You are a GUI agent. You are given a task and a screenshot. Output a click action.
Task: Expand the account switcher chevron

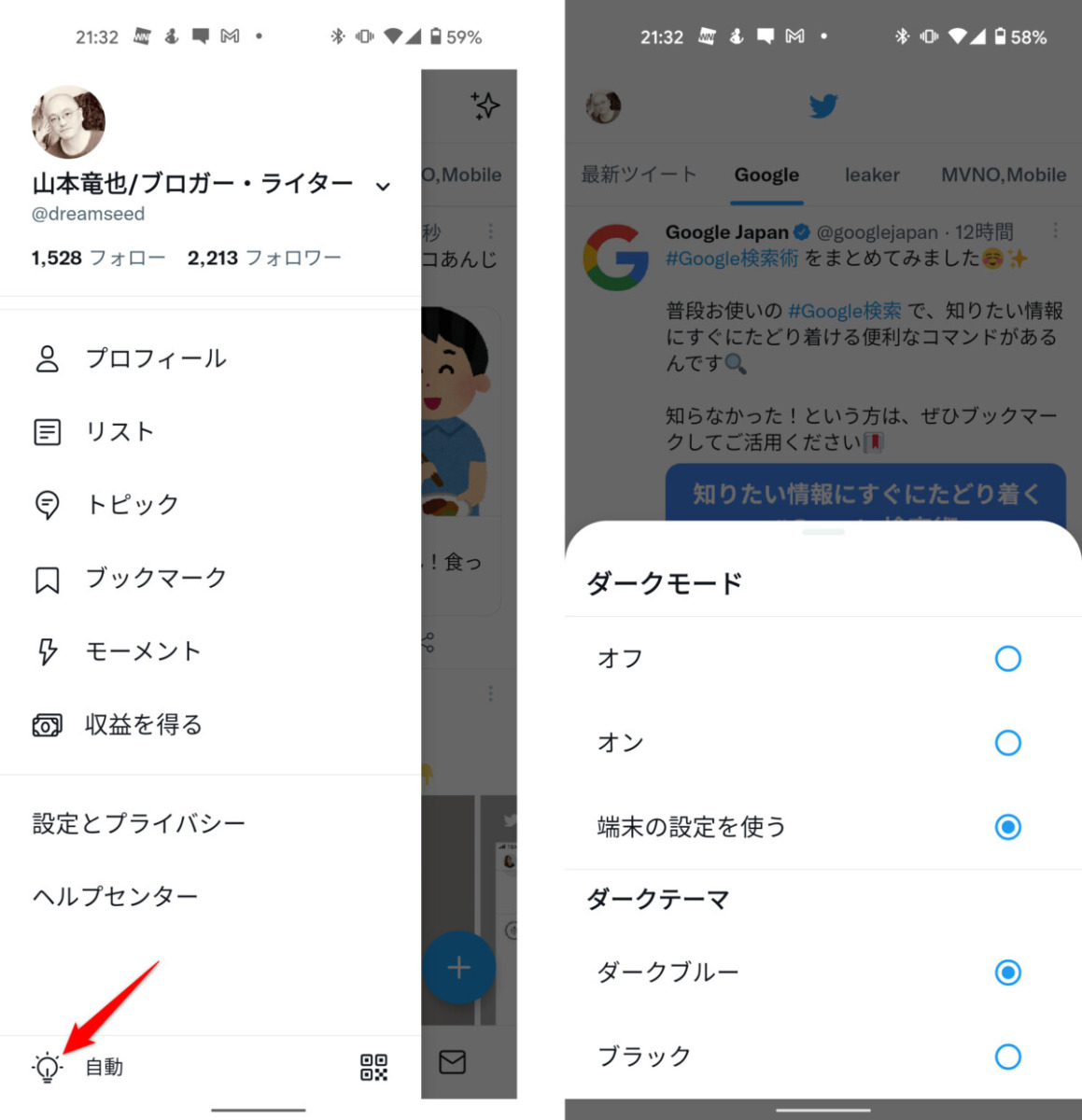383,187
